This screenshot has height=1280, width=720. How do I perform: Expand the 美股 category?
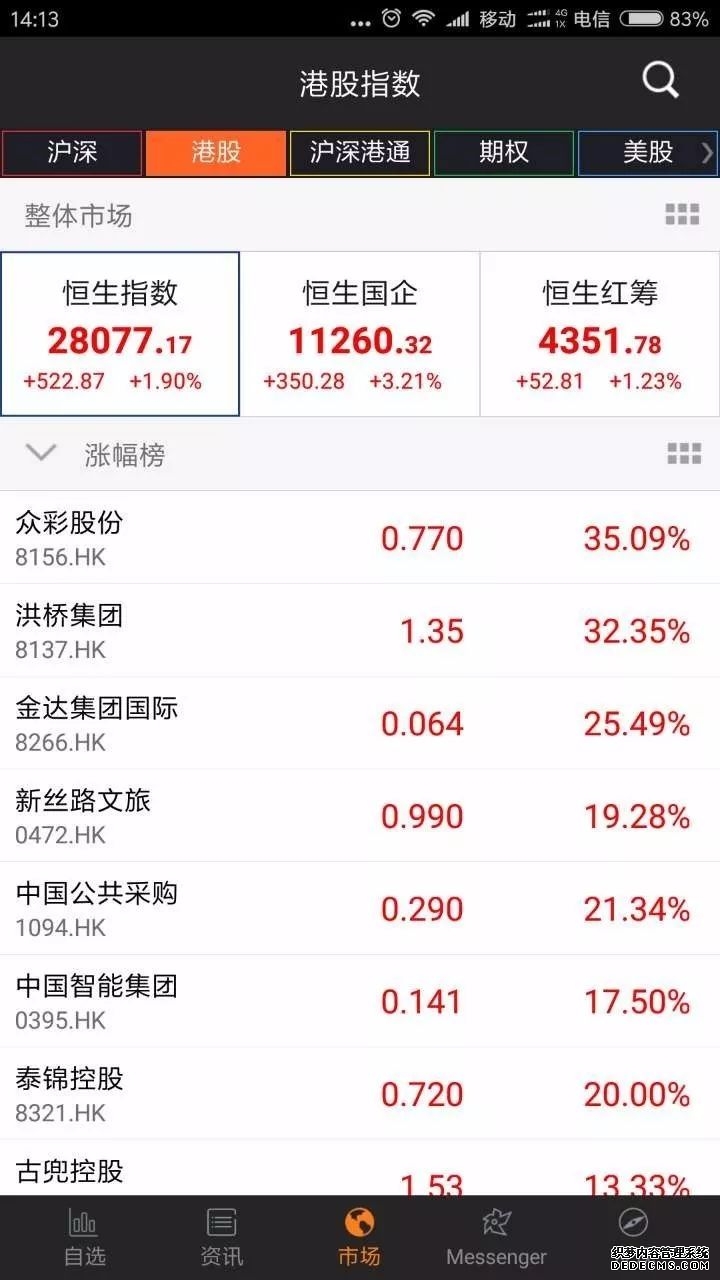(x=645, y=153)
